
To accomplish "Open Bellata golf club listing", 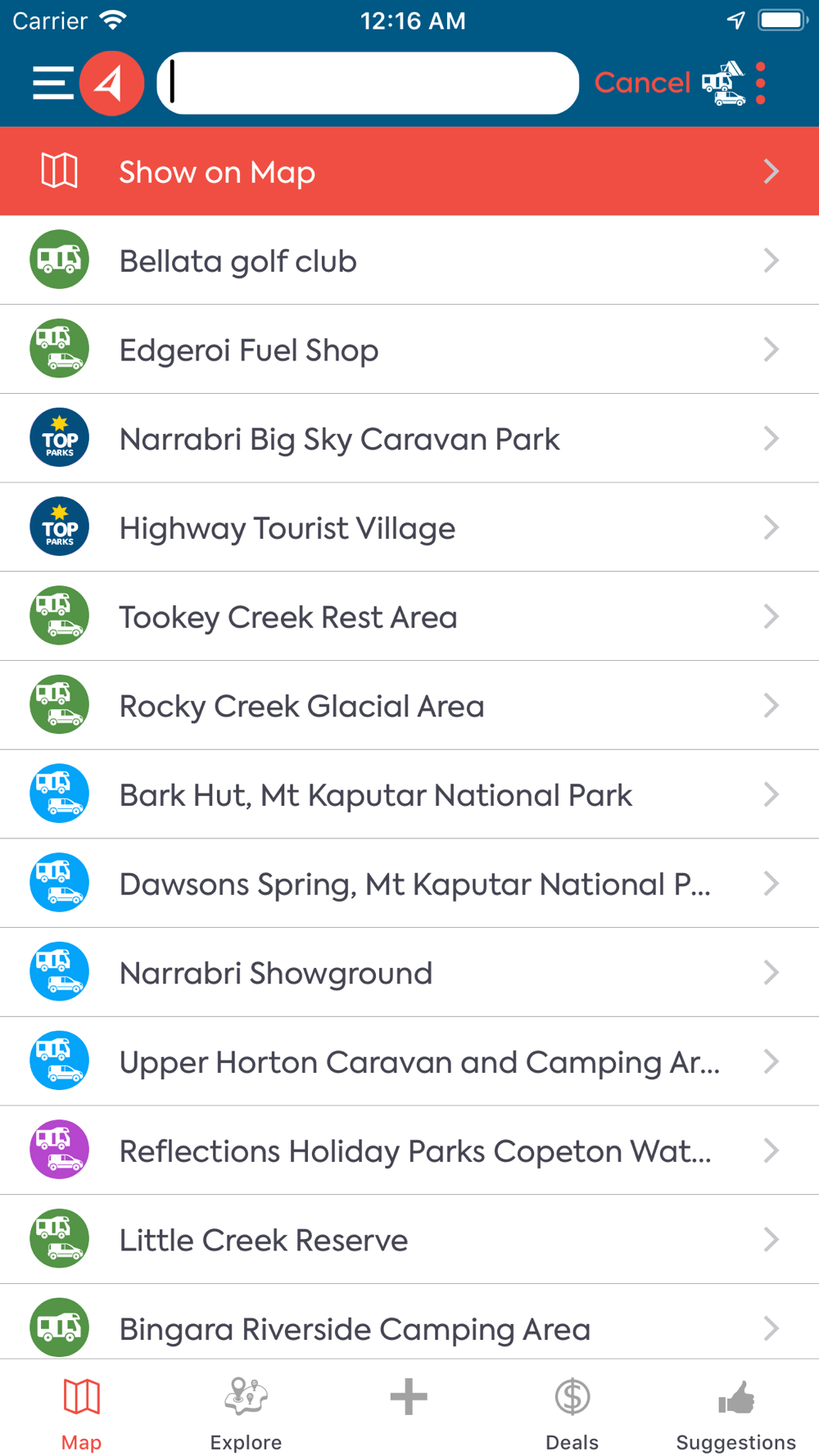I will coord(409,260).
